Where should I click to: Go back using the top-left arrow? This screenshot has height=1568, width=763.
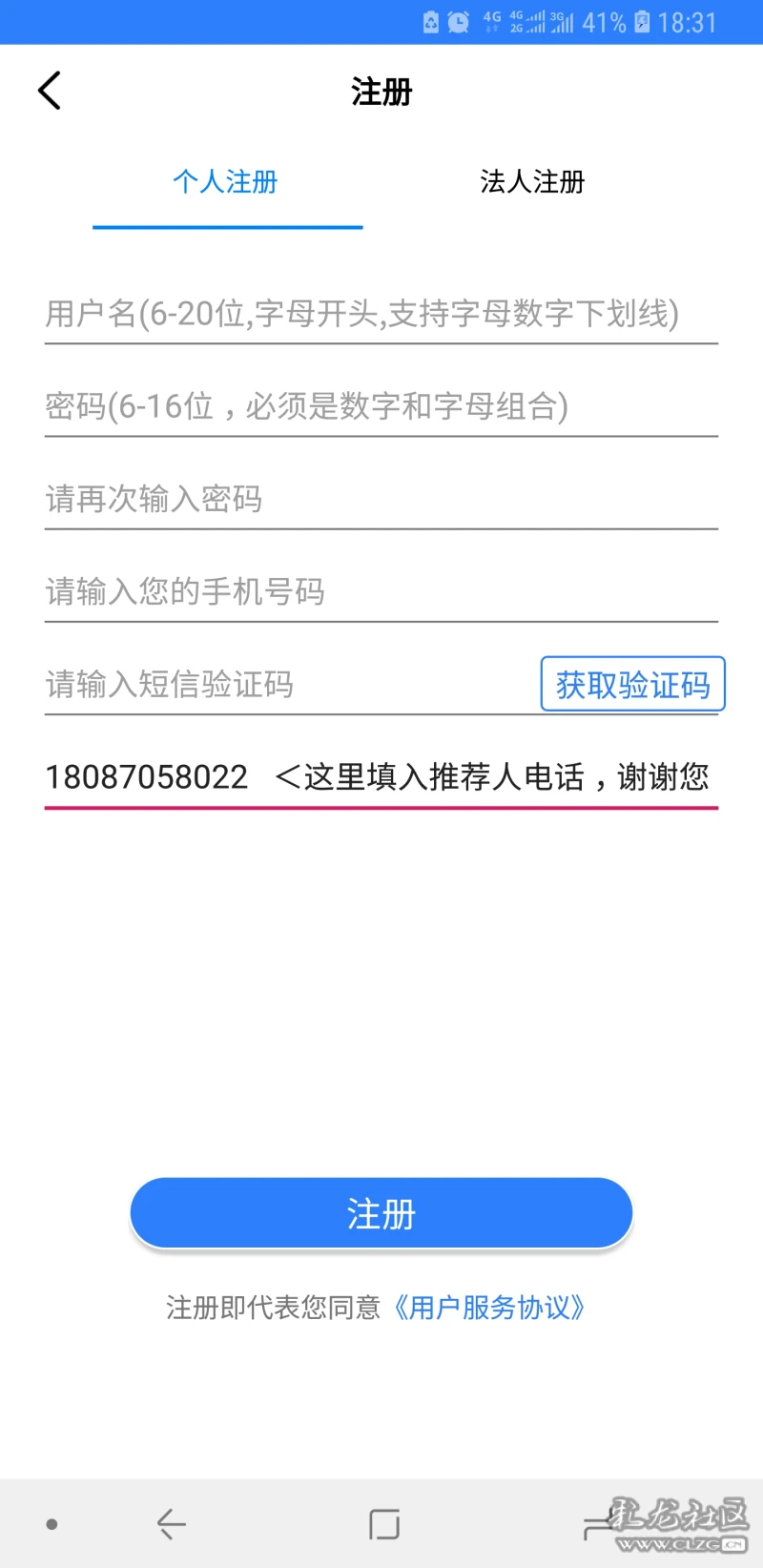[50, 92]
